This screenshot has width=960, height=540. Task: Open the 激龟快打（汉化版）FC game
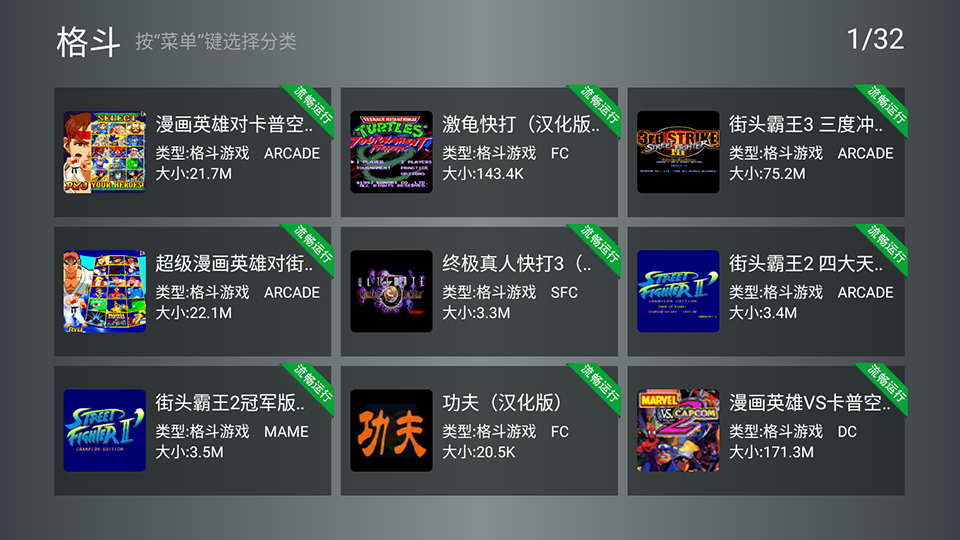(x=479, y=152)
